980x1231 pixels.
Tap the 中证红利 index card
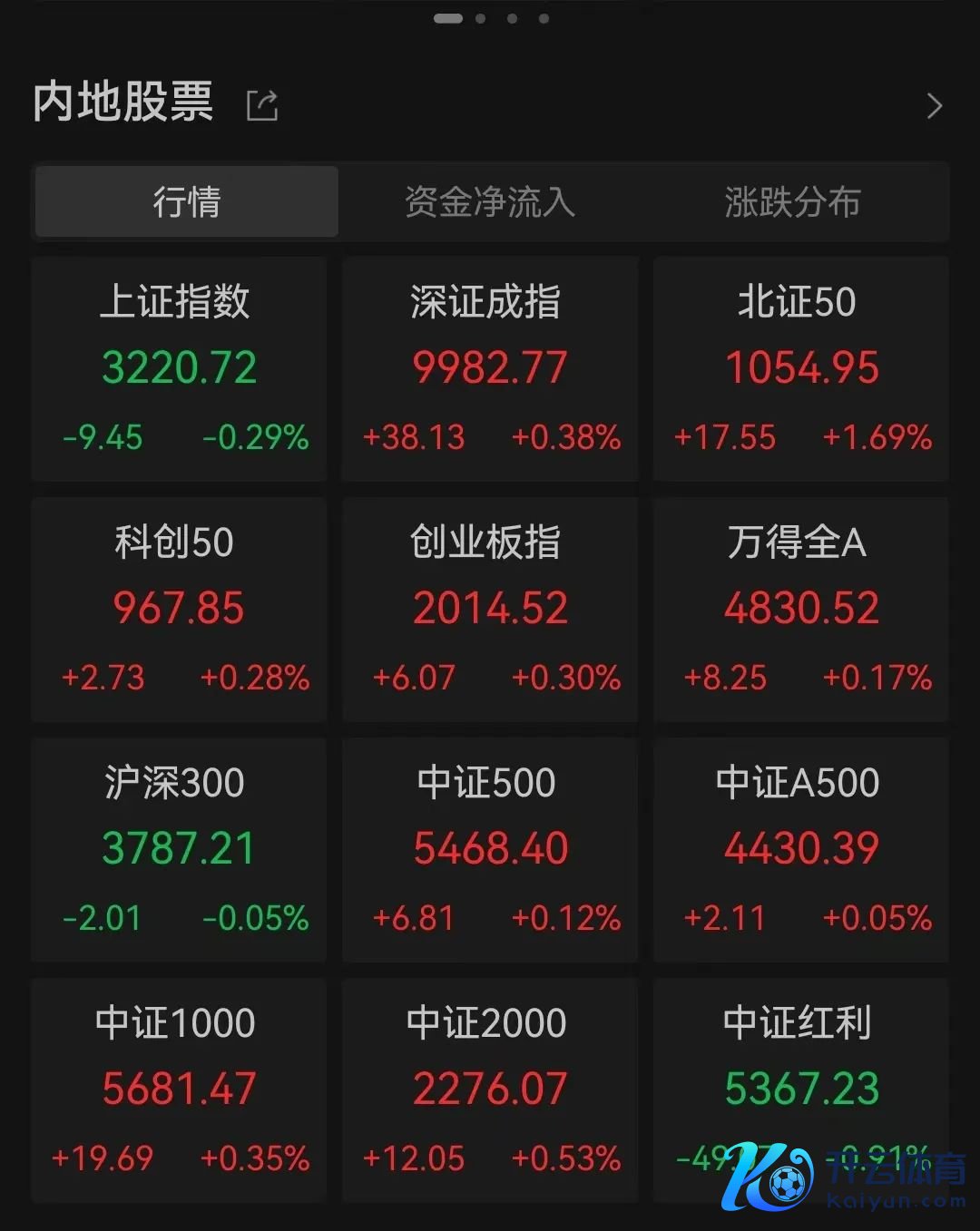pos(801,1070)
